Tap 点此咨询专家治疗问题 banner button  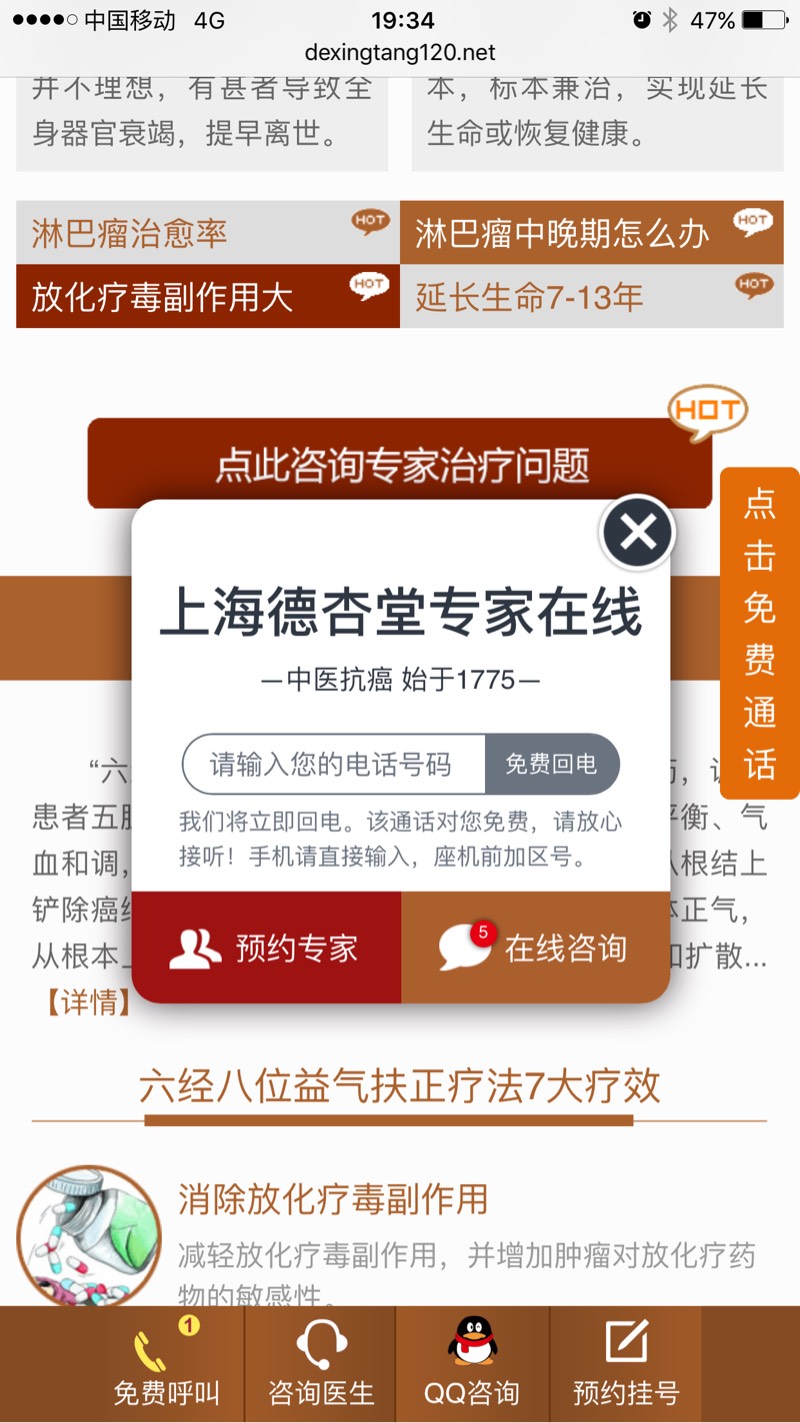[400, 465]
